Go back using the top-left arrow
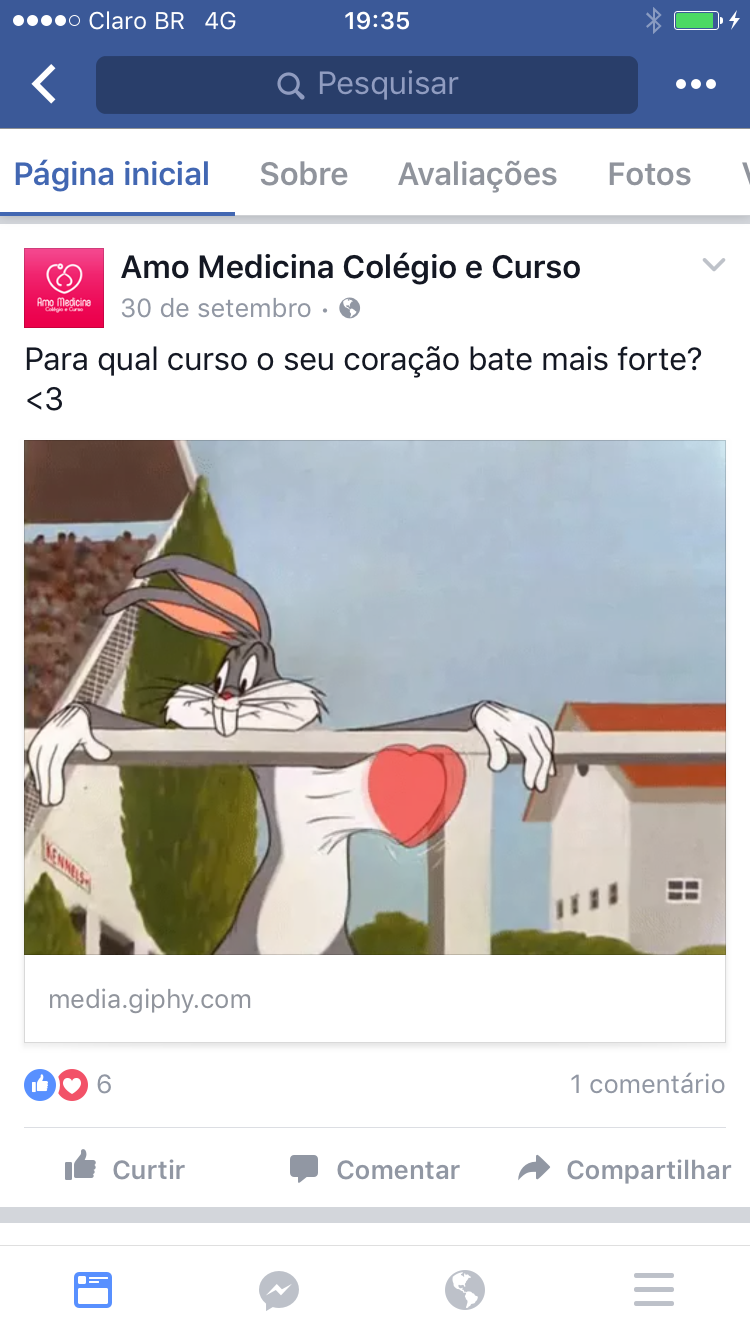The height and width of the screenshot is (1334, 750). (x=45, y=84)
